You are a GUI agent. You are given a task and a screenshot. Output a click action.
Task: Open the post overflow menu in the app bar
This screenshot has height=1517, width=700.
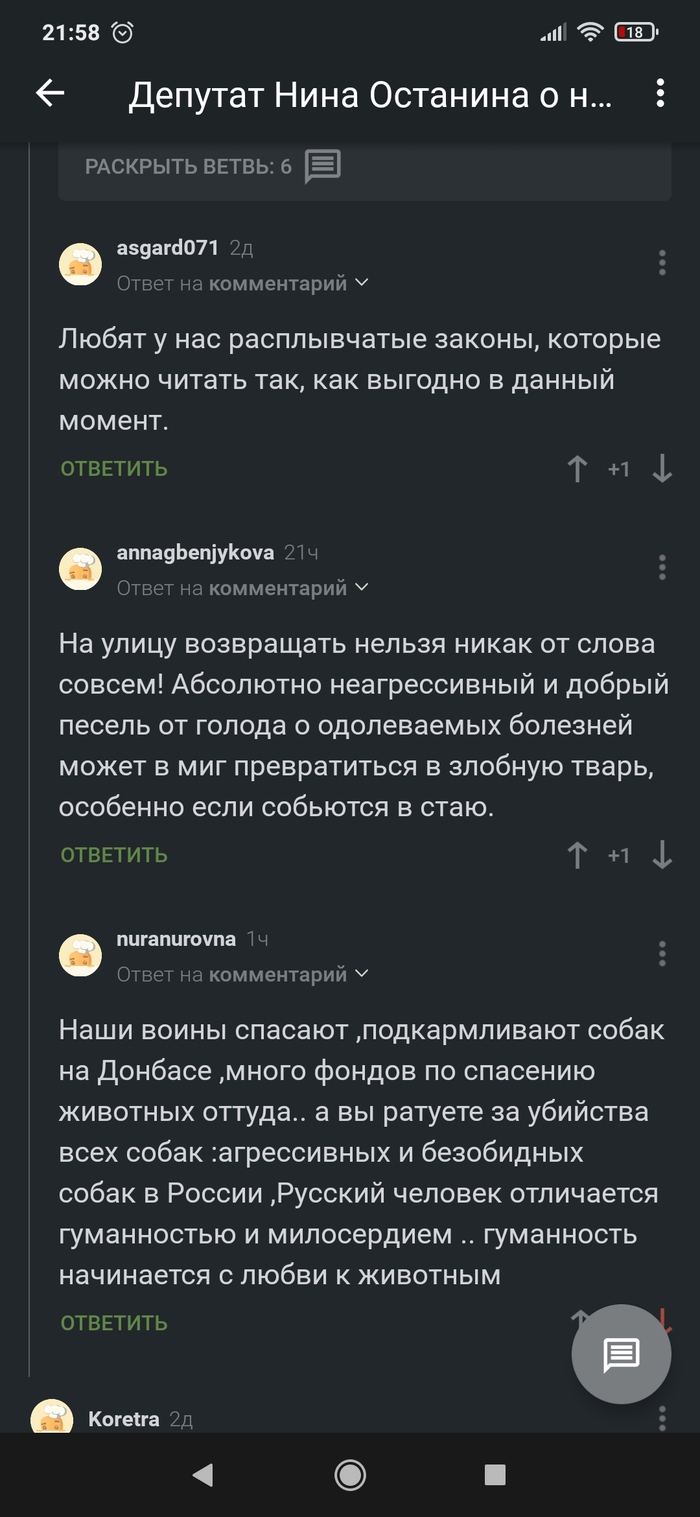[x=660, y=94]
